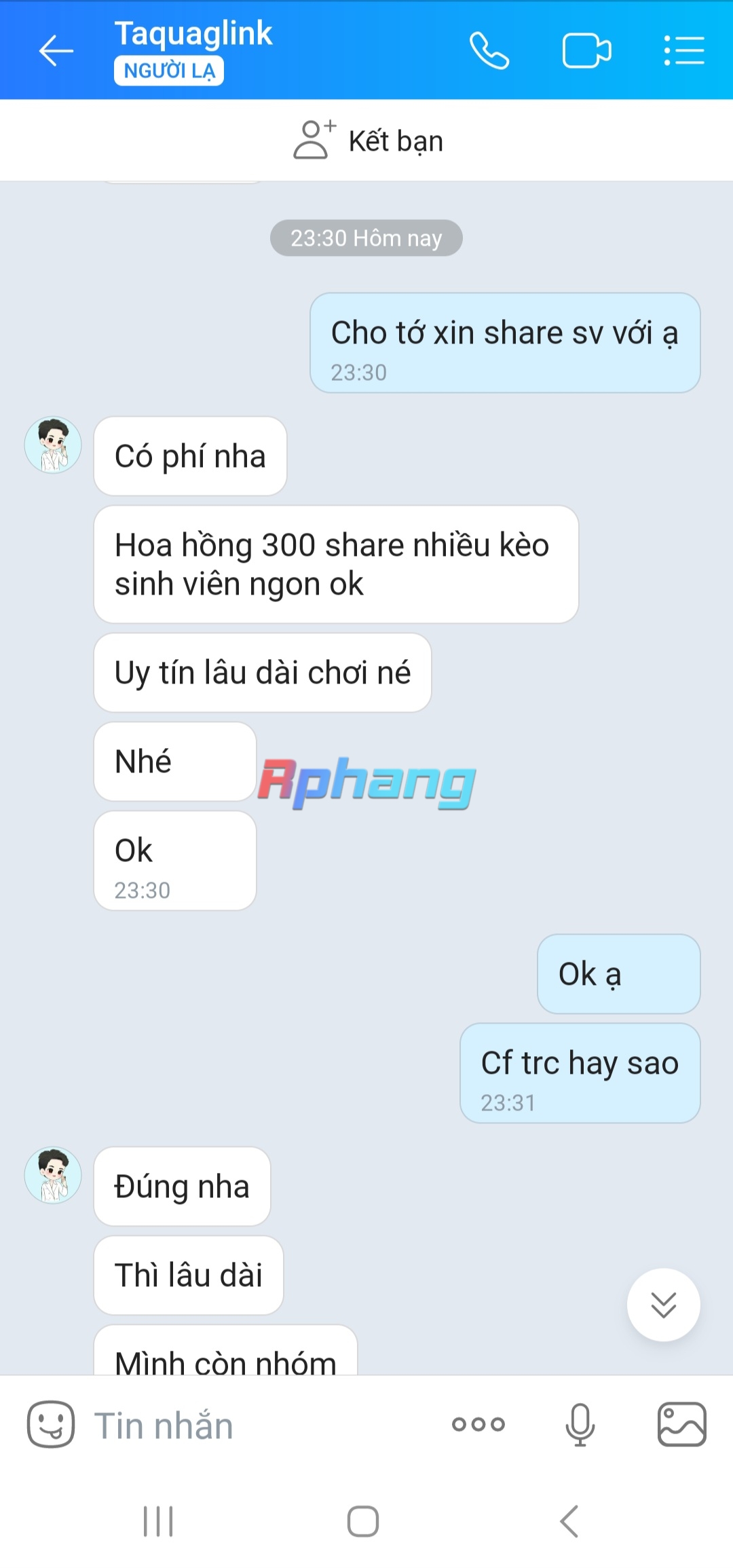Open more attachment options
This screenshot has height=1568, width=733.
click(478, 1424)
